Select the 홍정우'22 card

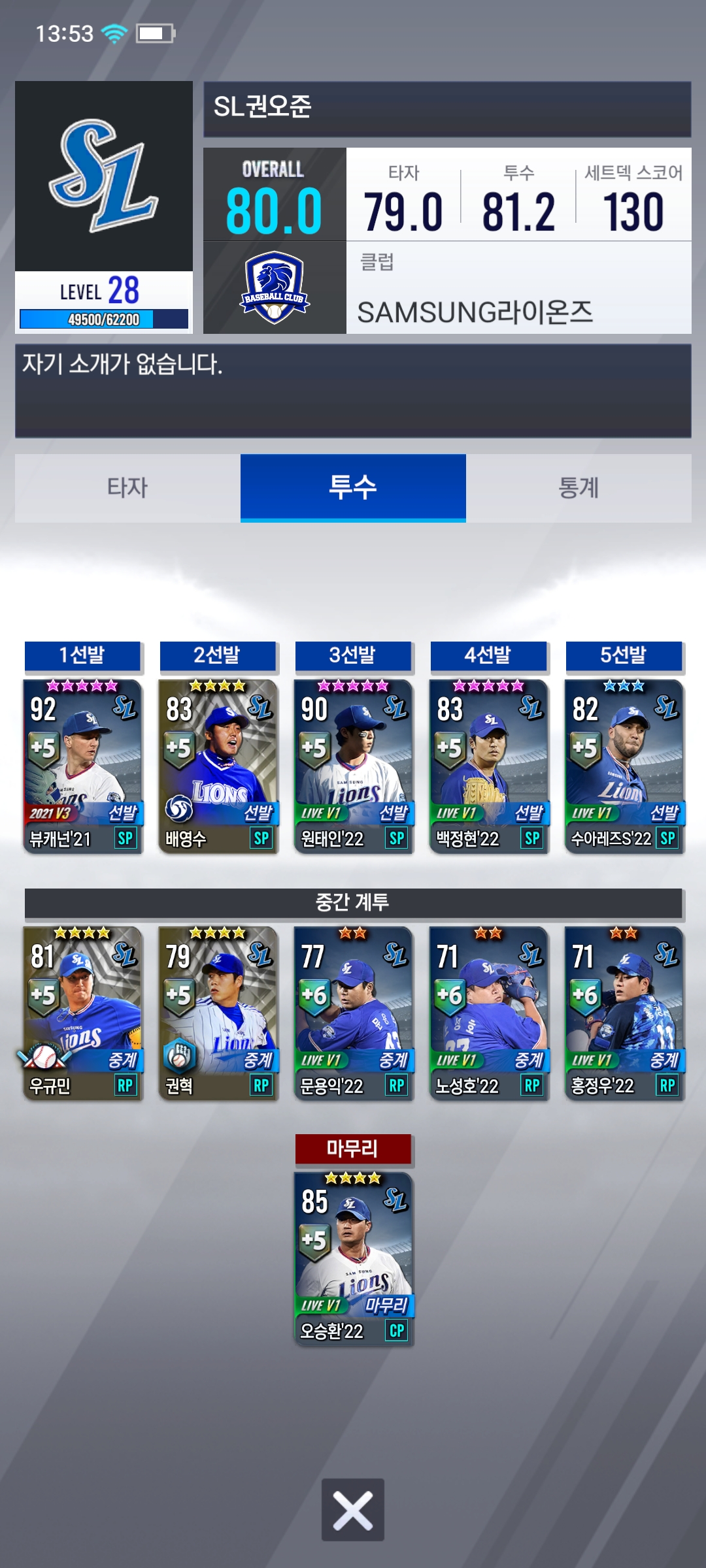pos(624,1013)
